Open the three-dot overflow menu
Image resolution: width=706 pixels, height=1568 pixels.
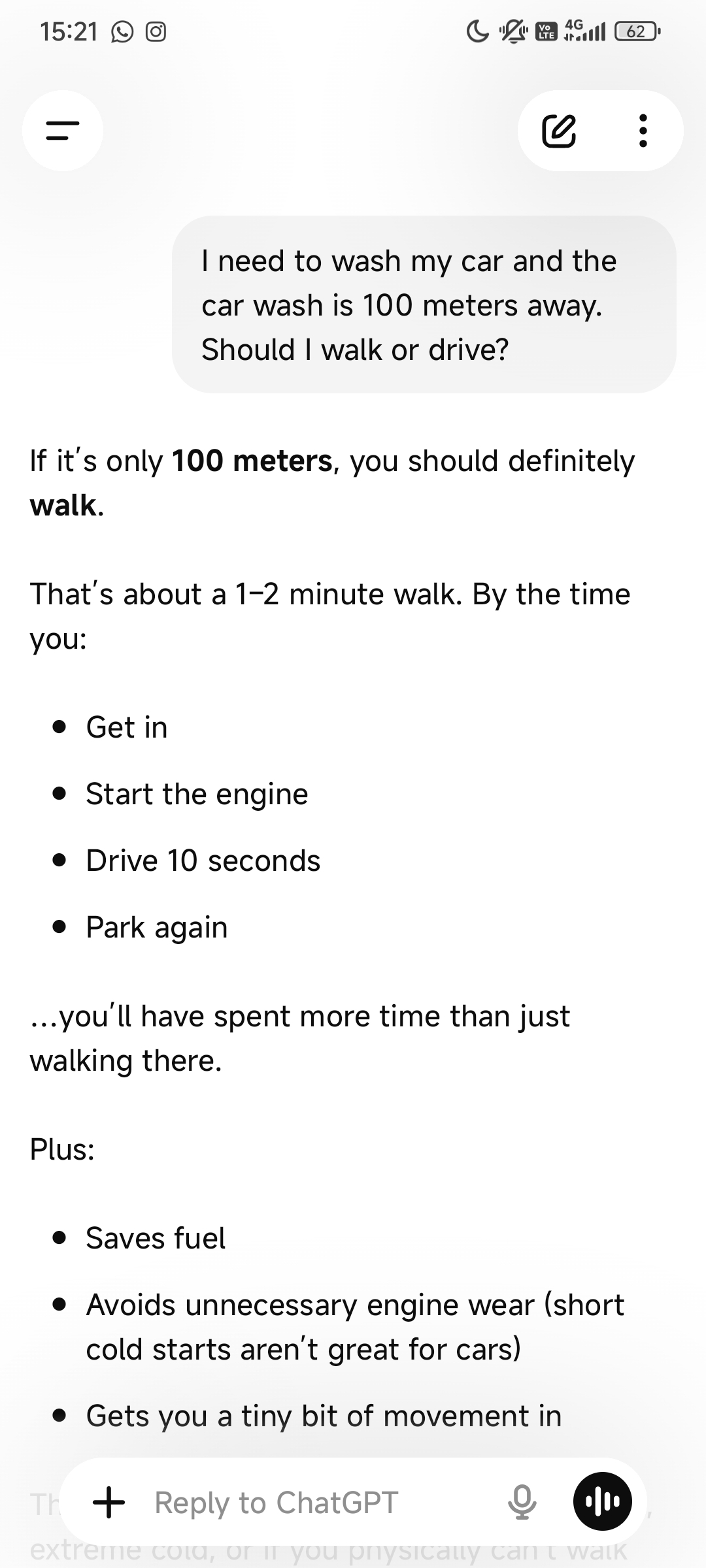point(643,131)
